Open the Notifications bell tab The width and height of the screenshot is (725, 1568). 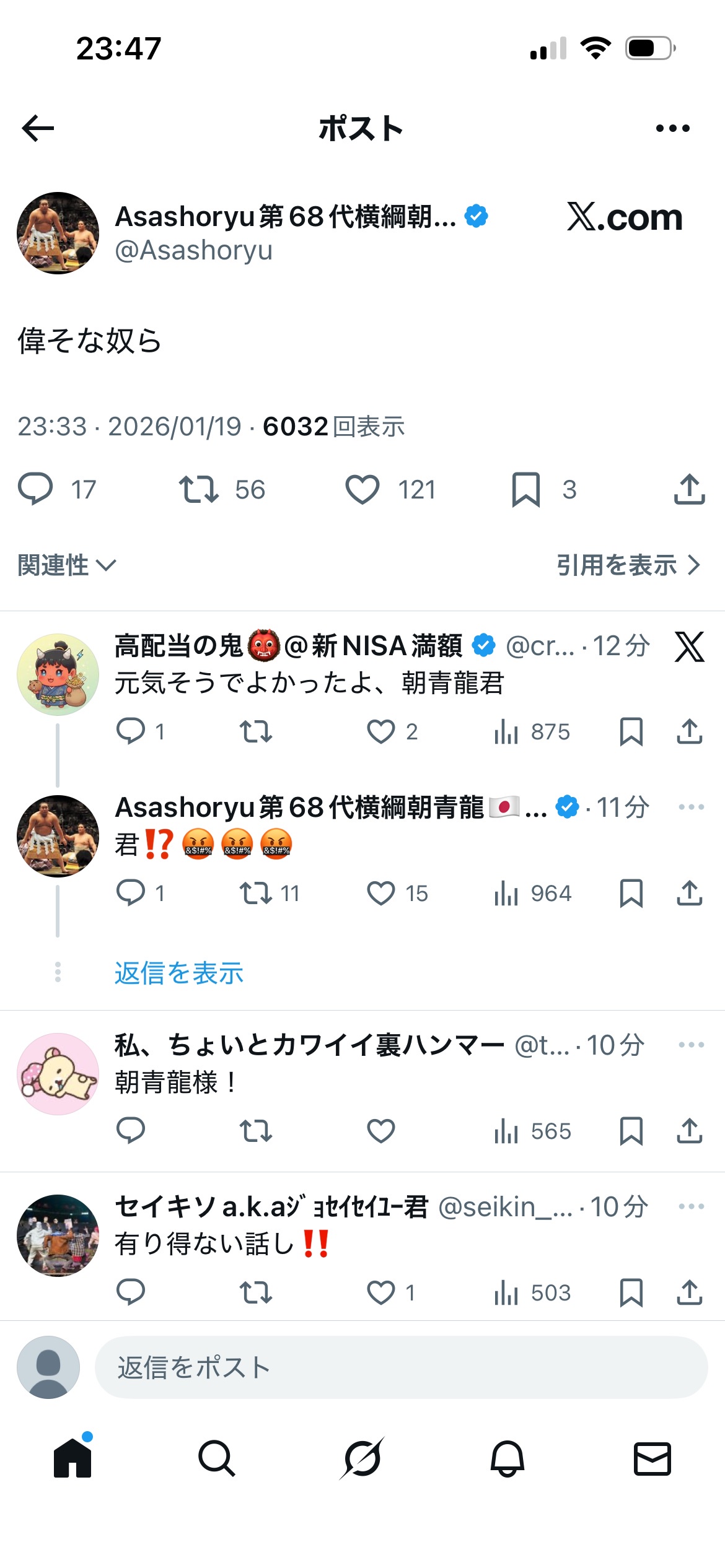[x=507, y=1458]
